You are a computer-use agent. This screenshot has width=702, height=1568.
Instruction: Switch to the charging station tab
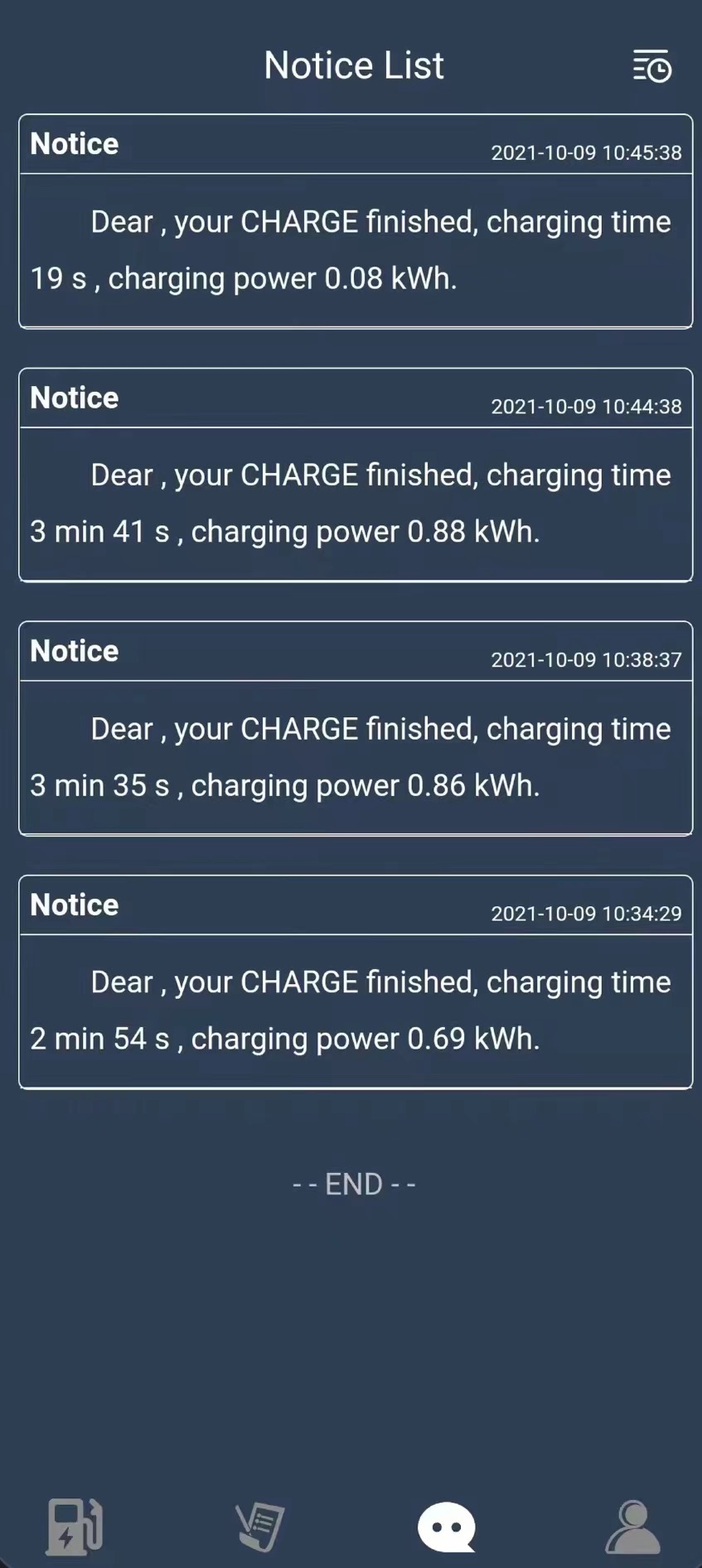click(x=75, y=1526)
